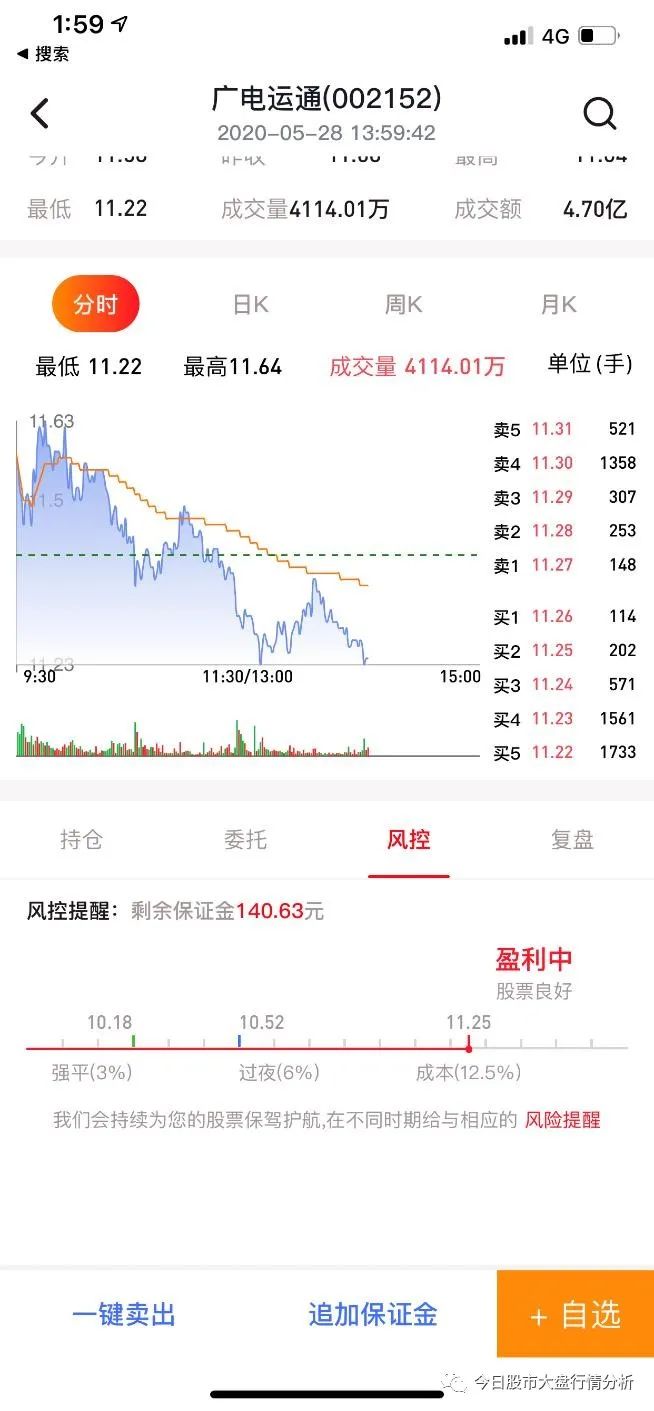Viewport: 654px width, 1411px height.
Task: Tap 追加保证金 to add margin
Action: [373, 1314]
